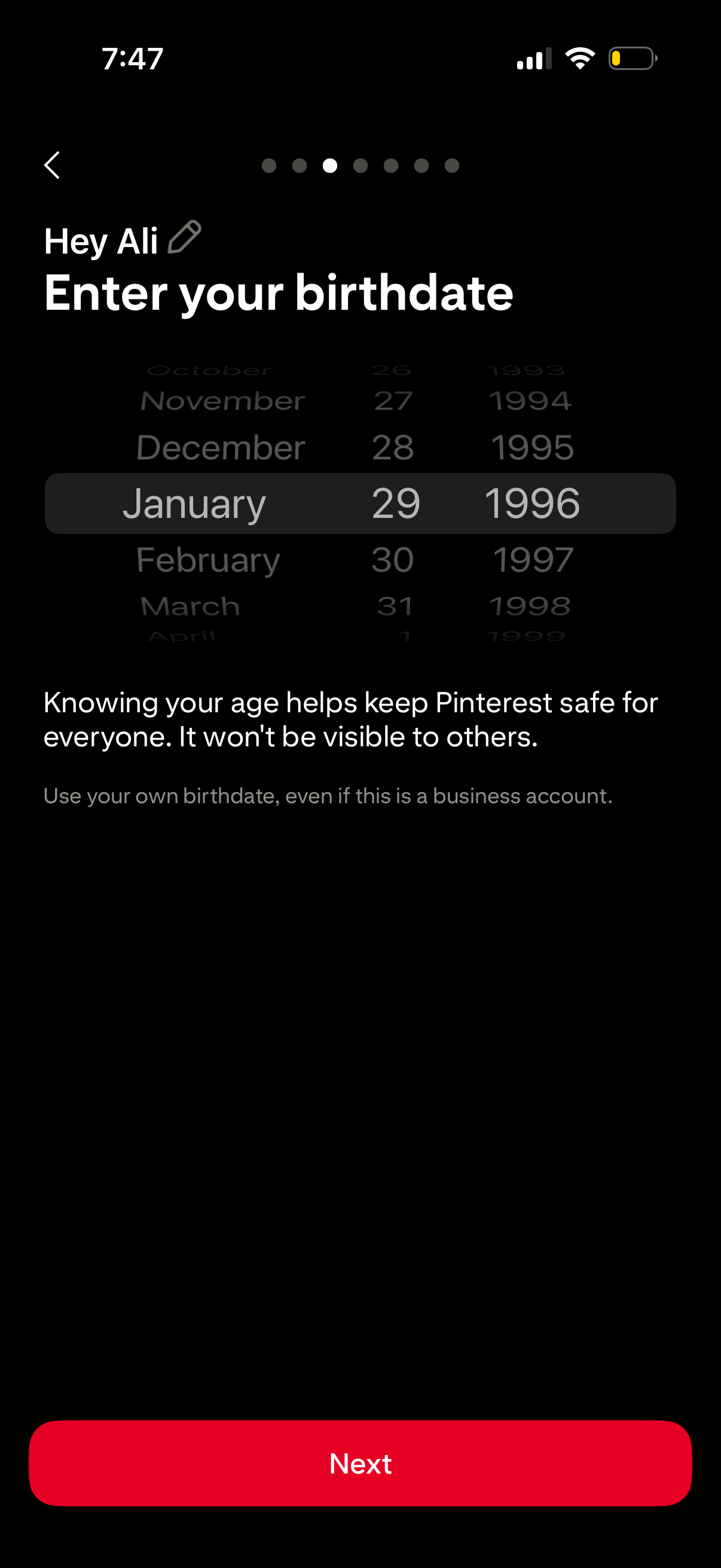The width and height of the screenshot is (721, 1568).
Task: Click the back arrow icon
Action: [52, 165]
